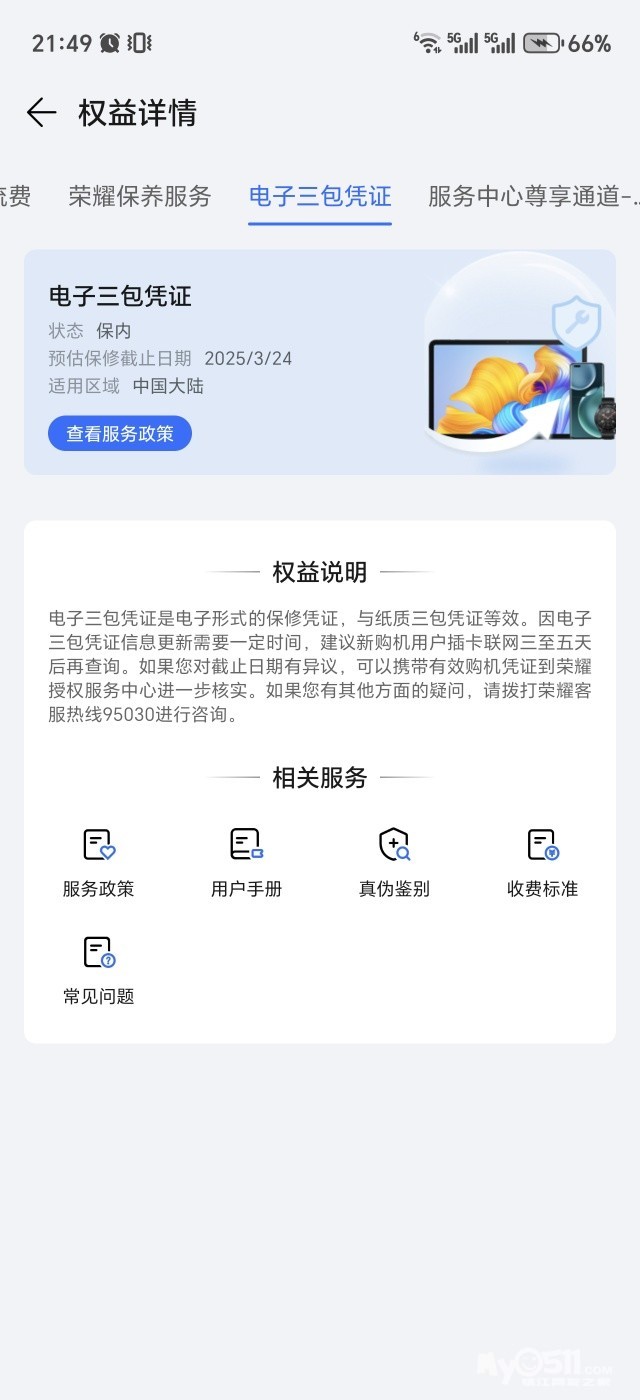This screenshot has width=640, height=1400.
Task: View the 收费标准 pricing
Action: tap(542, 862)
